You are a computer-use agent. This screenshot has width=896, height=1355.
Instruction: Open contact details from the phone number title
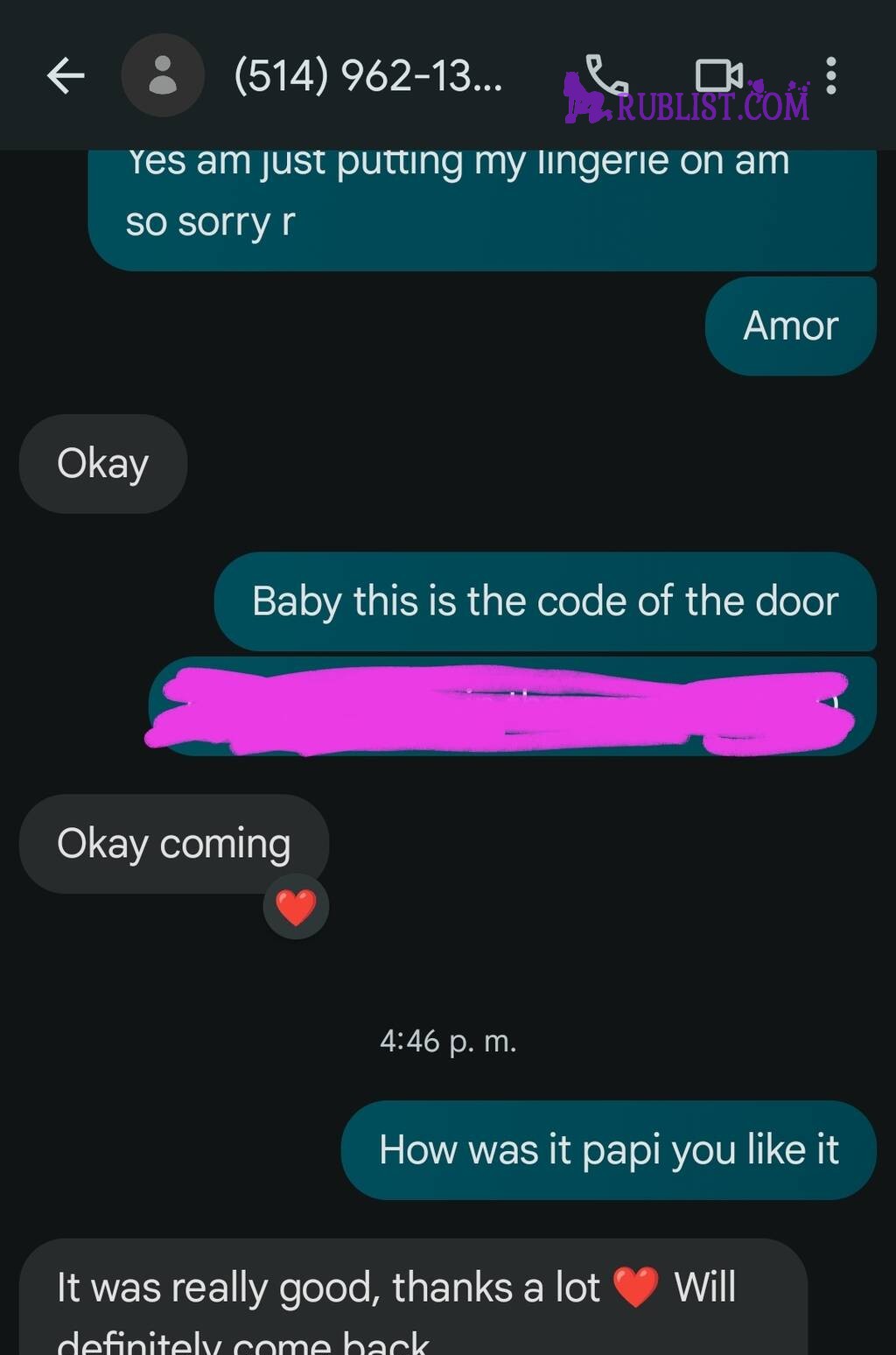(x=367, y=76)
